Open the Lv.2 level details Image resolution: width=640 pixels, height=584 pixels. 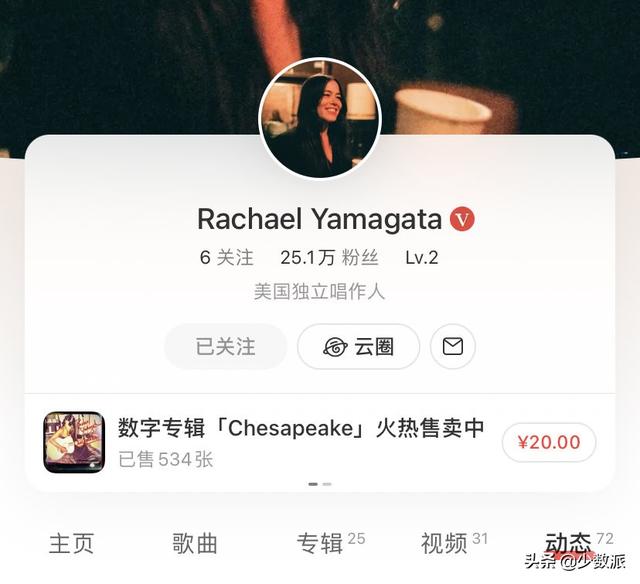[421, 257]
